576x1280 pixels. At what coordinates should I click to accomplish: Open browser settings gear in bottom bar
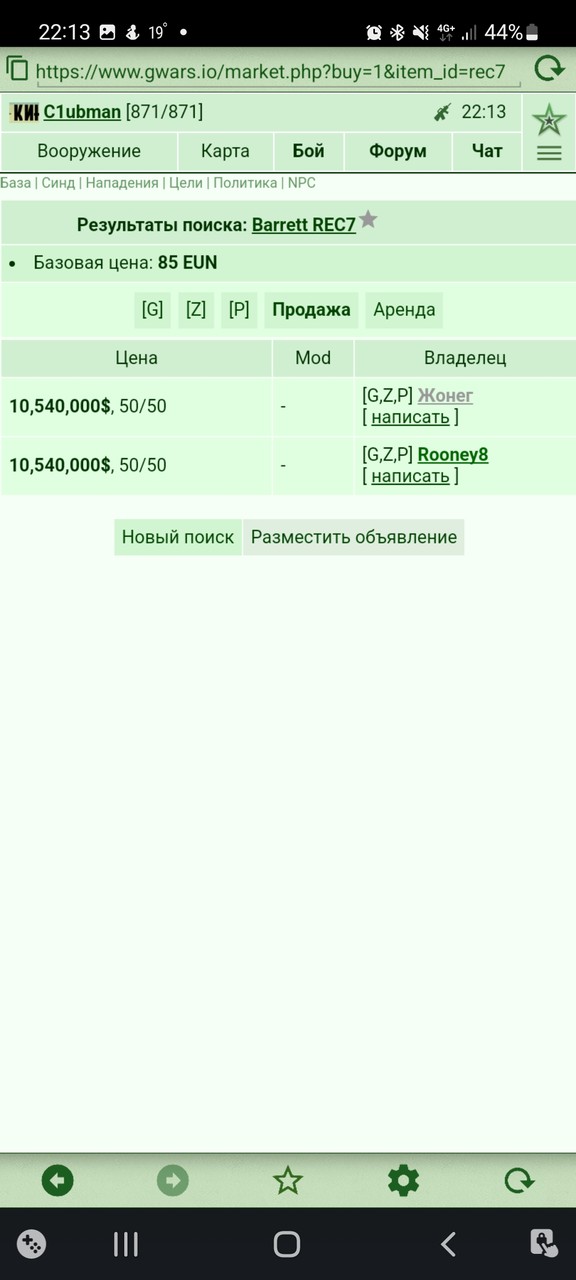[403, 1181]
